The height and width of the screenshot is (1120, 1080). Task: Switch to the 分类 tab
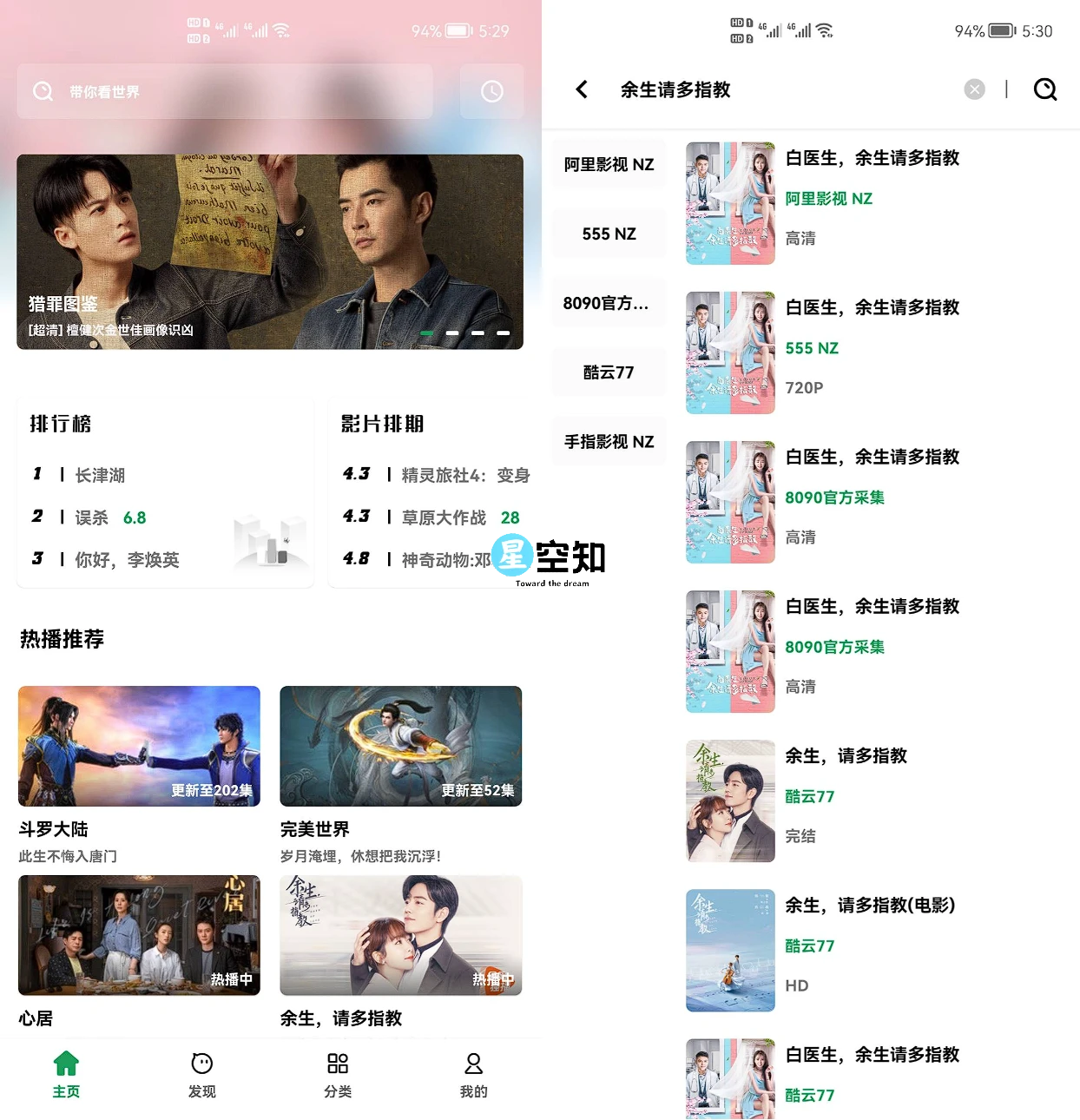tap(338, 1075)
